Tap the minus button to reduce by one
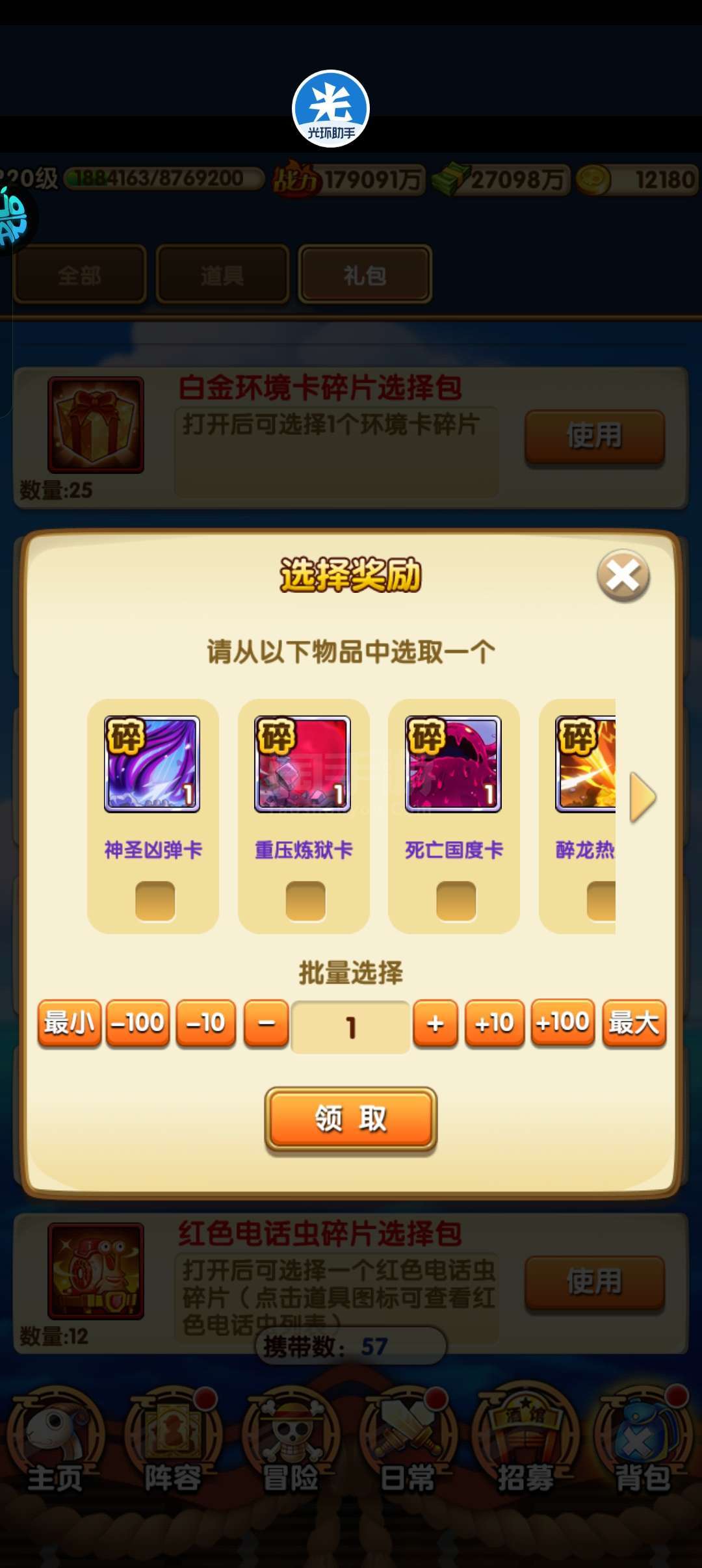The width and height of the screenshot is (702, 1568). click(266, 1023)
